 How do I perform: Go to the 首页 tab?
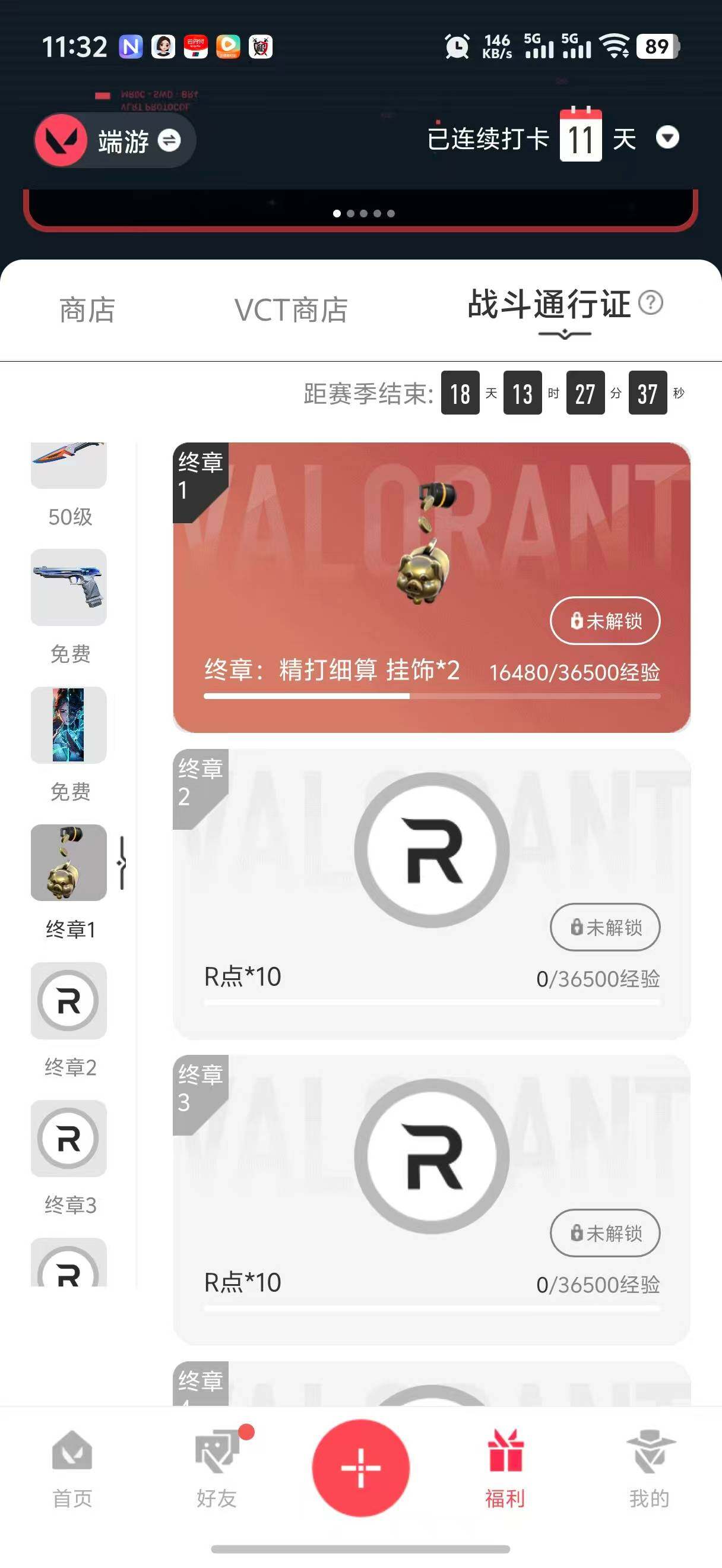point(72,1468)
